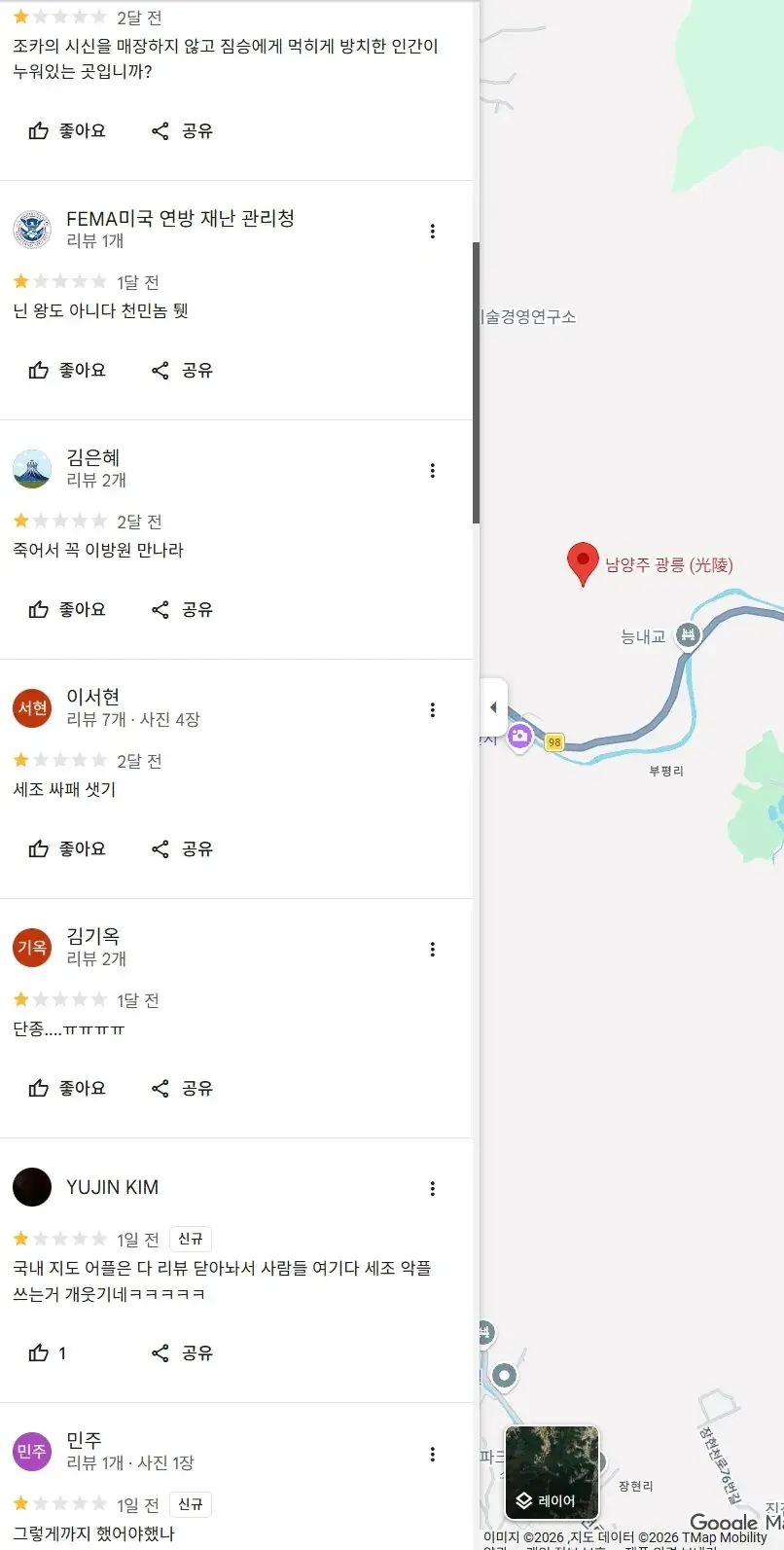This screenshot has width=784, height=1550.
Task: Open 김은혜's profile picture
Action: point(31,469)
